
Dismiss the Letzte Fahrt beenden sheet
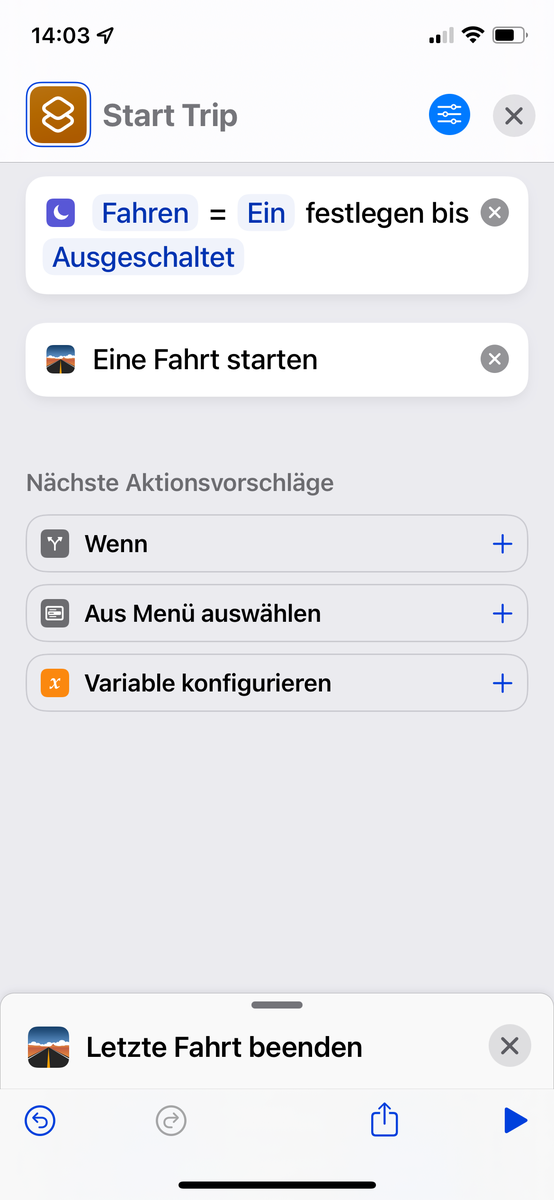coord(509,1046)
